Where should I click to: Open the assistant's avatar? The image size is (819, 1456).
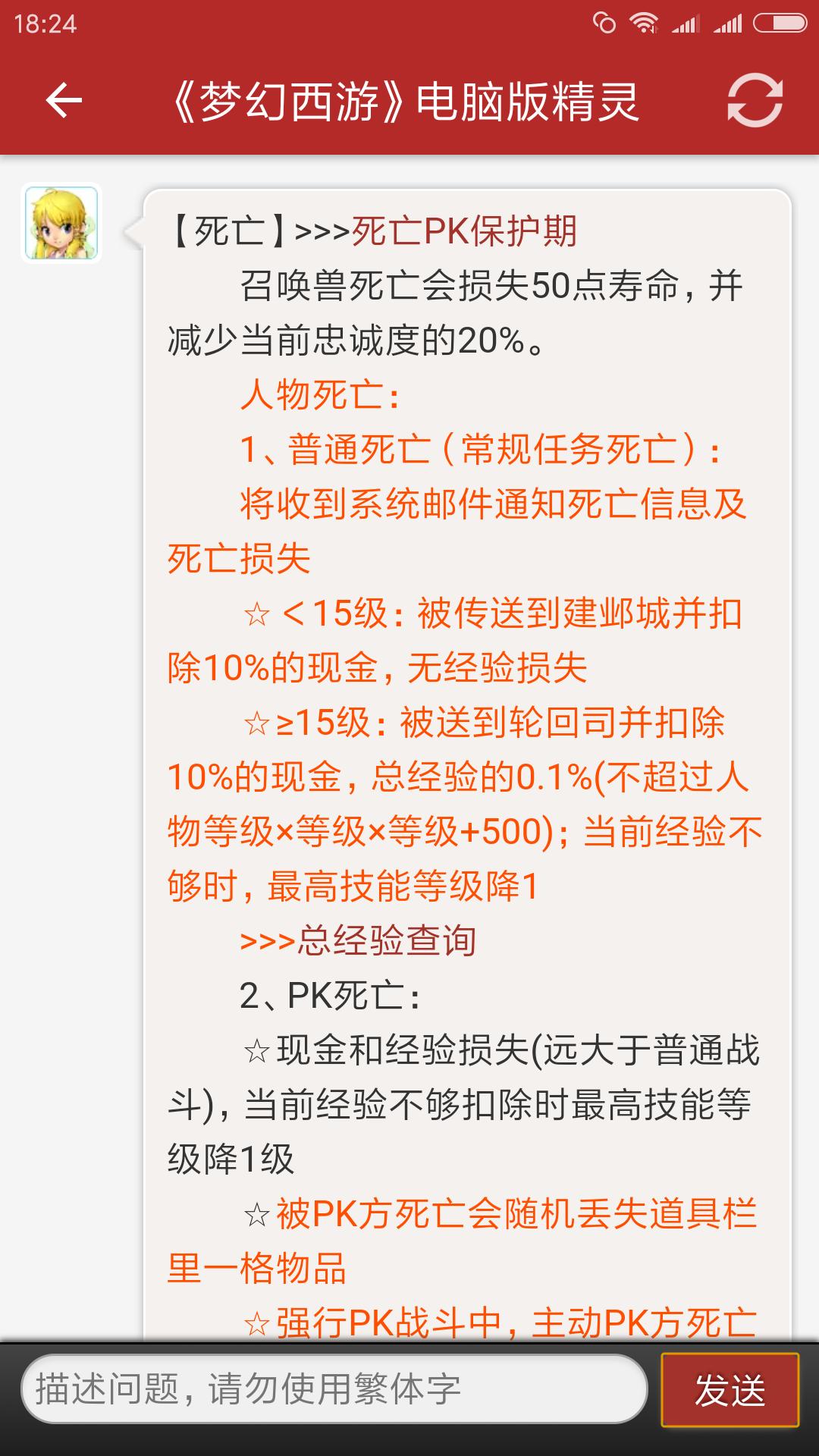coord(61,224)
